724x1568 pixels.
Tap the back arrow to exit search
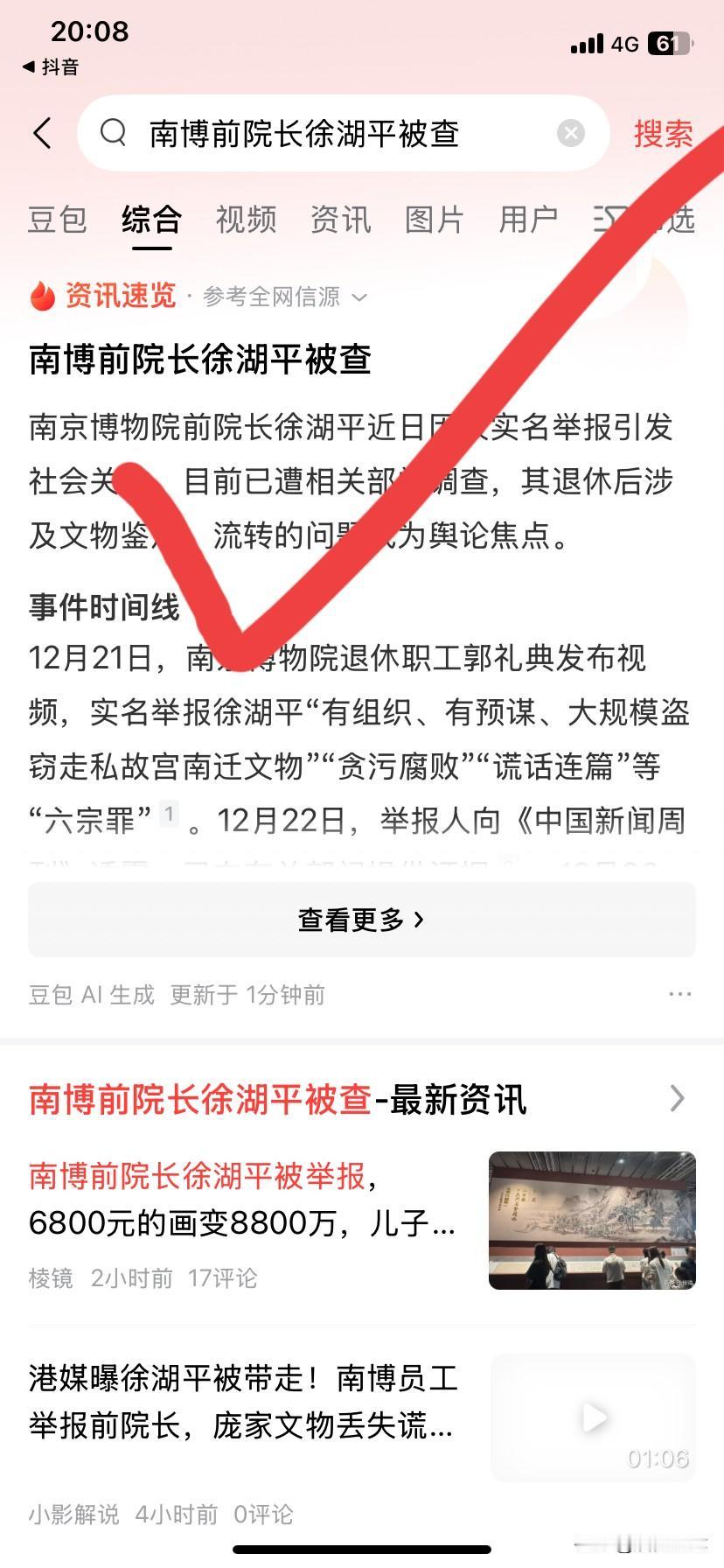pos(41,134)
